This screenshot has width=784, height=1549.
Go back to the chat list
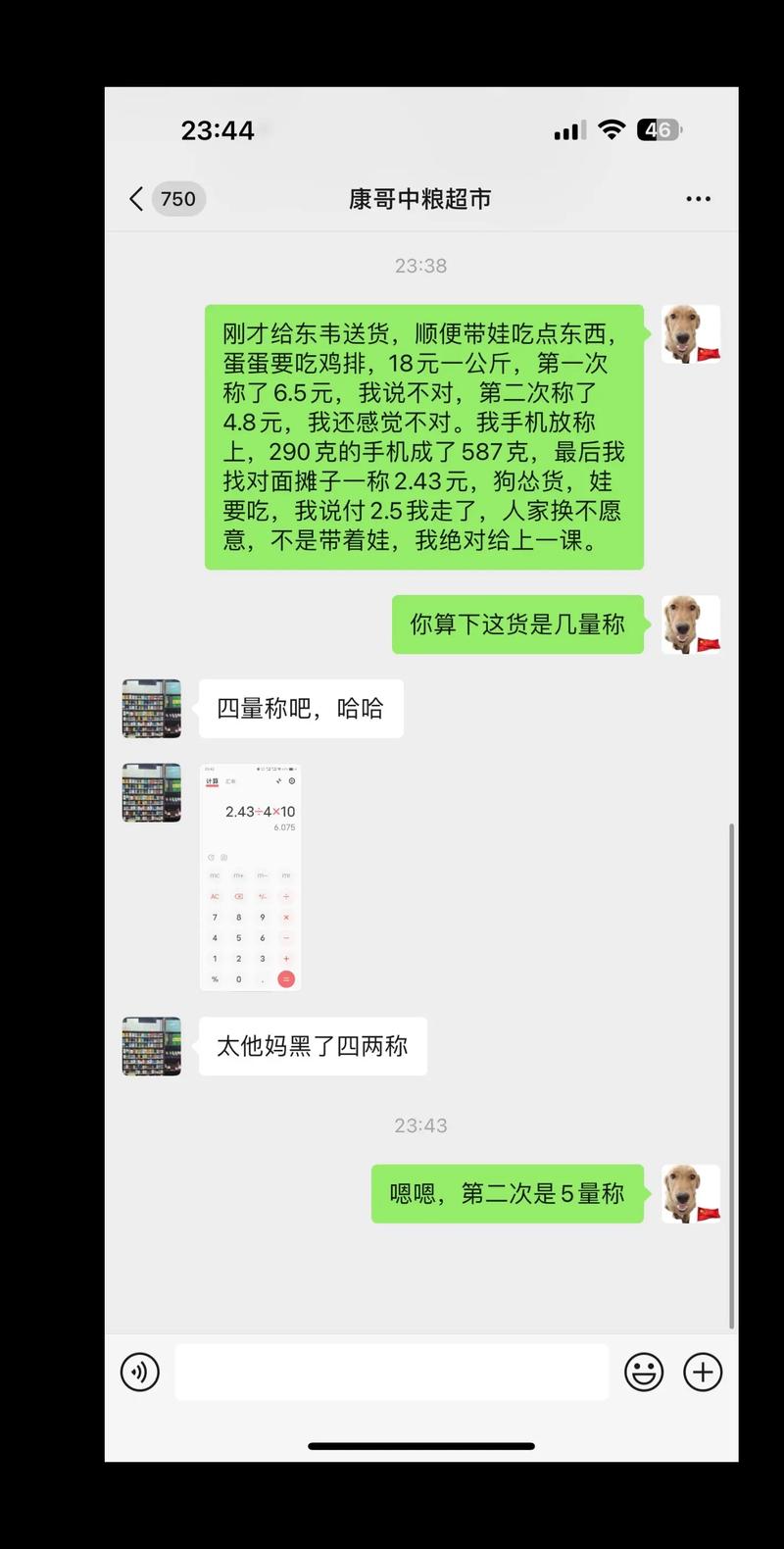click(137, 199)
